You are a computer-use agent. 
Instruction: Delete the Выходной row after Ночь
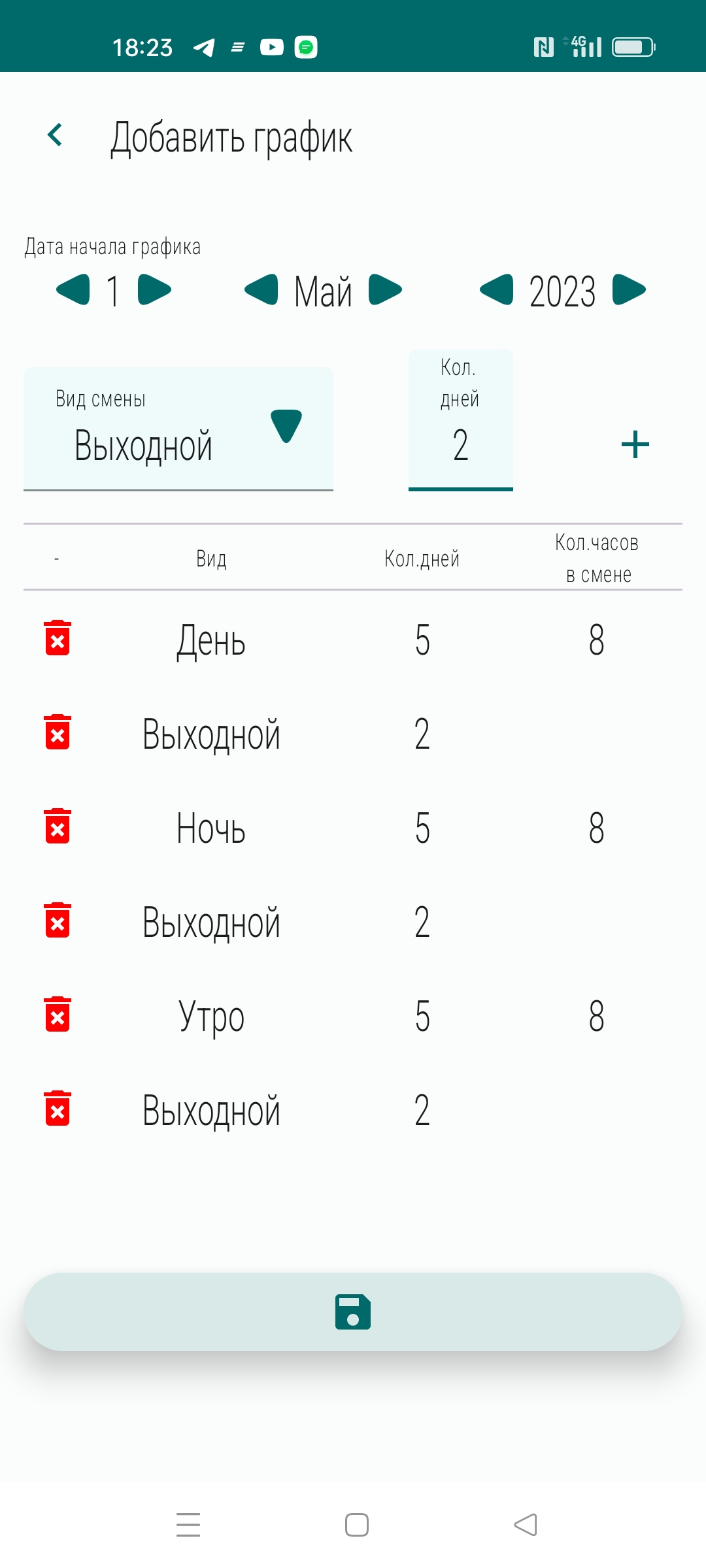pyautogui.click(x=58, y=921)
